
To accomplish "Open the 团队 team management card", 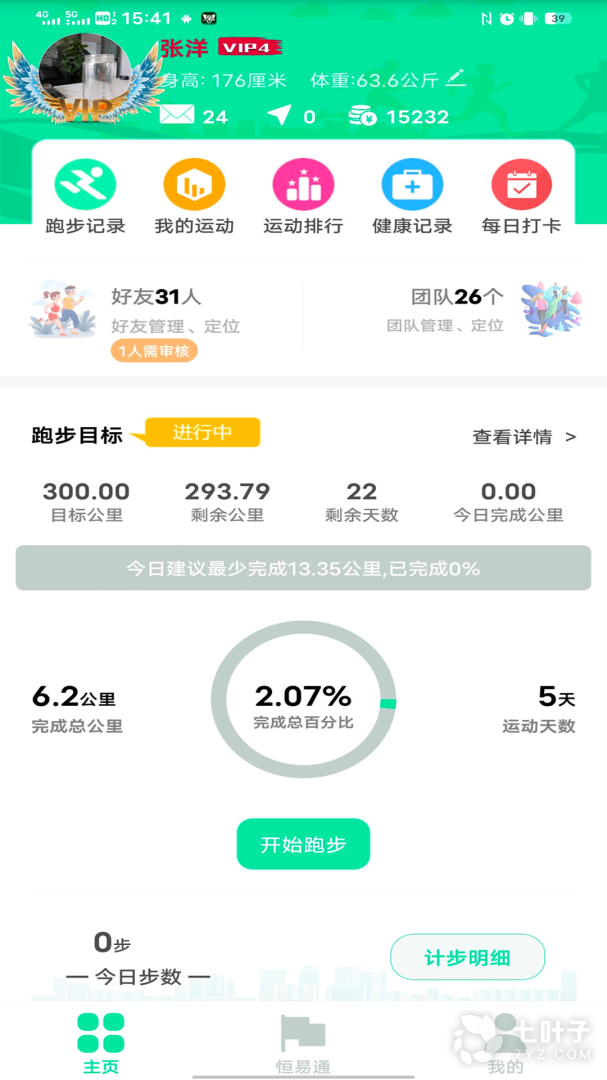I will pos(460,309).
